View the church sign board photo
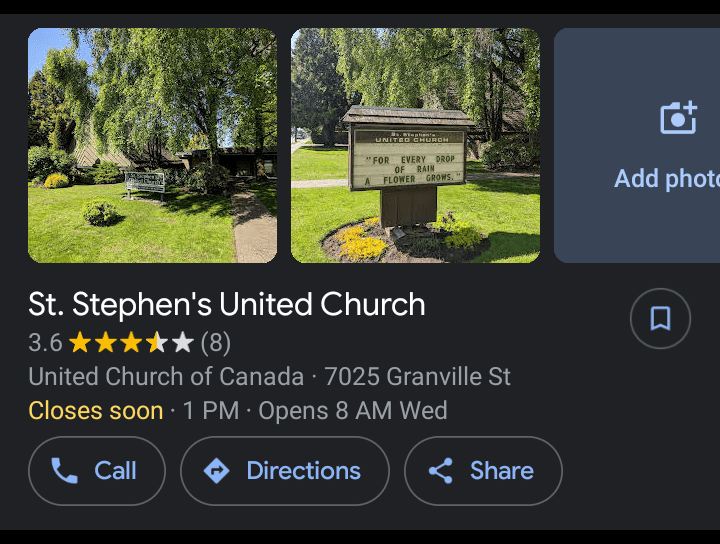720x544 pixels. [415, 146]
